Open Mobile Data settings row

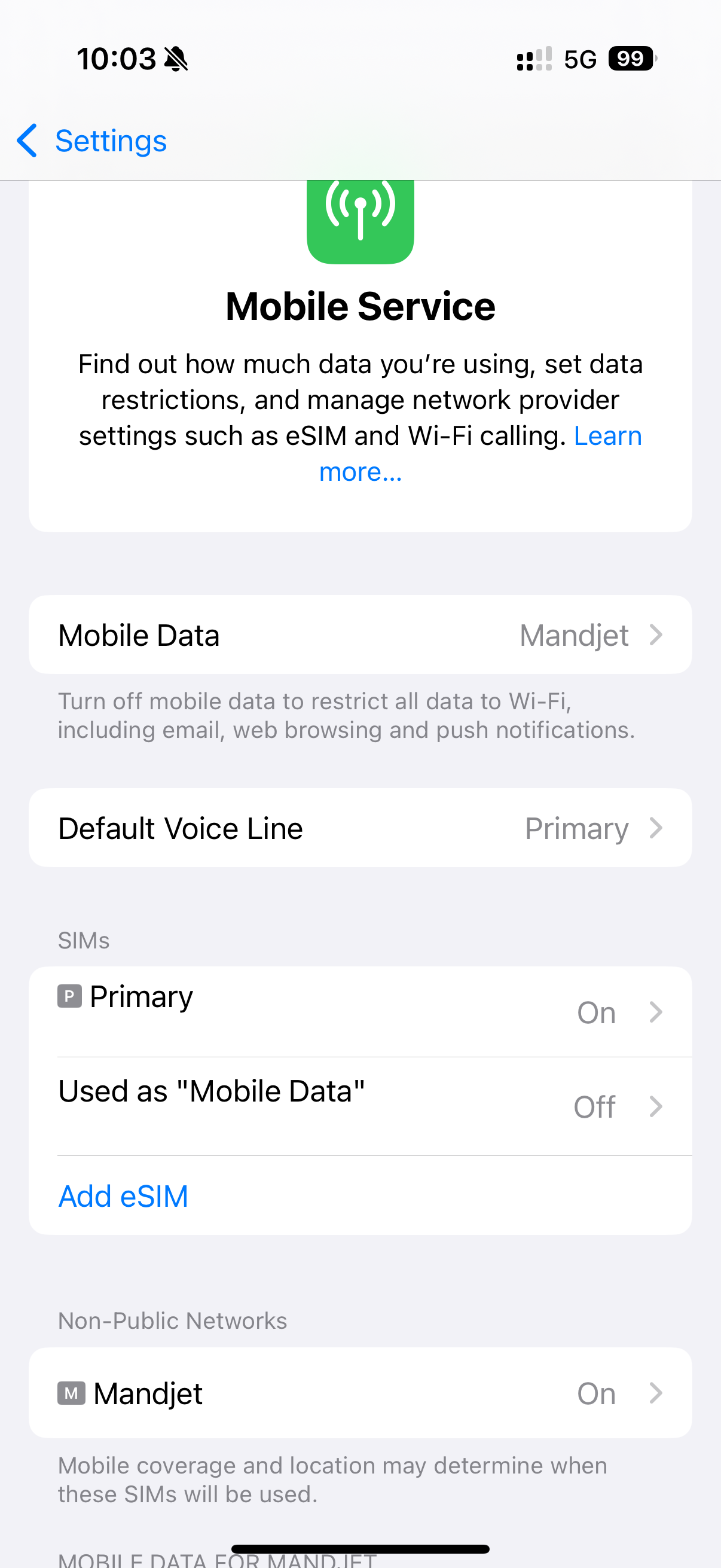point(360,635)
